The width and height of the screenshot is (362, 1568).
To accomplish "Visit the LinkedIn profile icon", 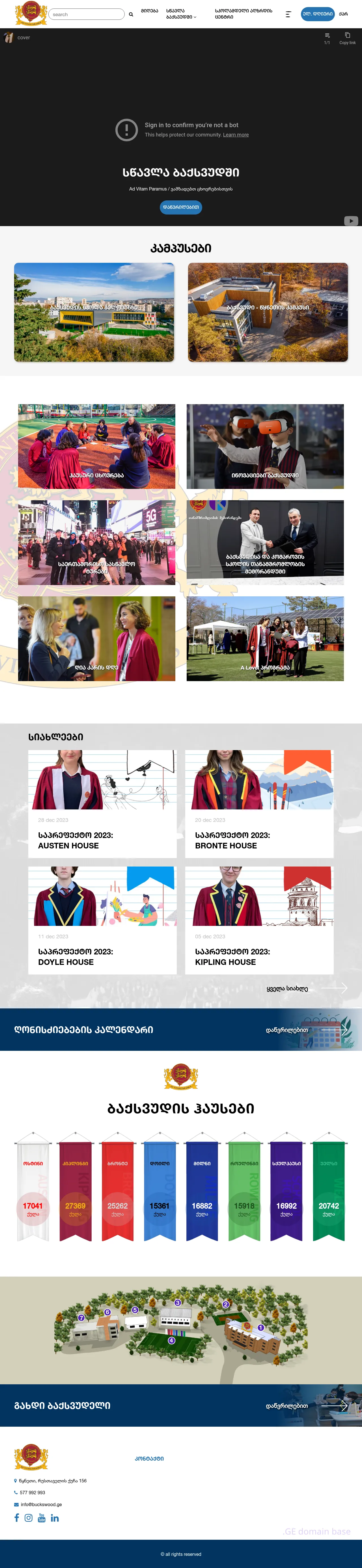I will [x=55, y=1517].
